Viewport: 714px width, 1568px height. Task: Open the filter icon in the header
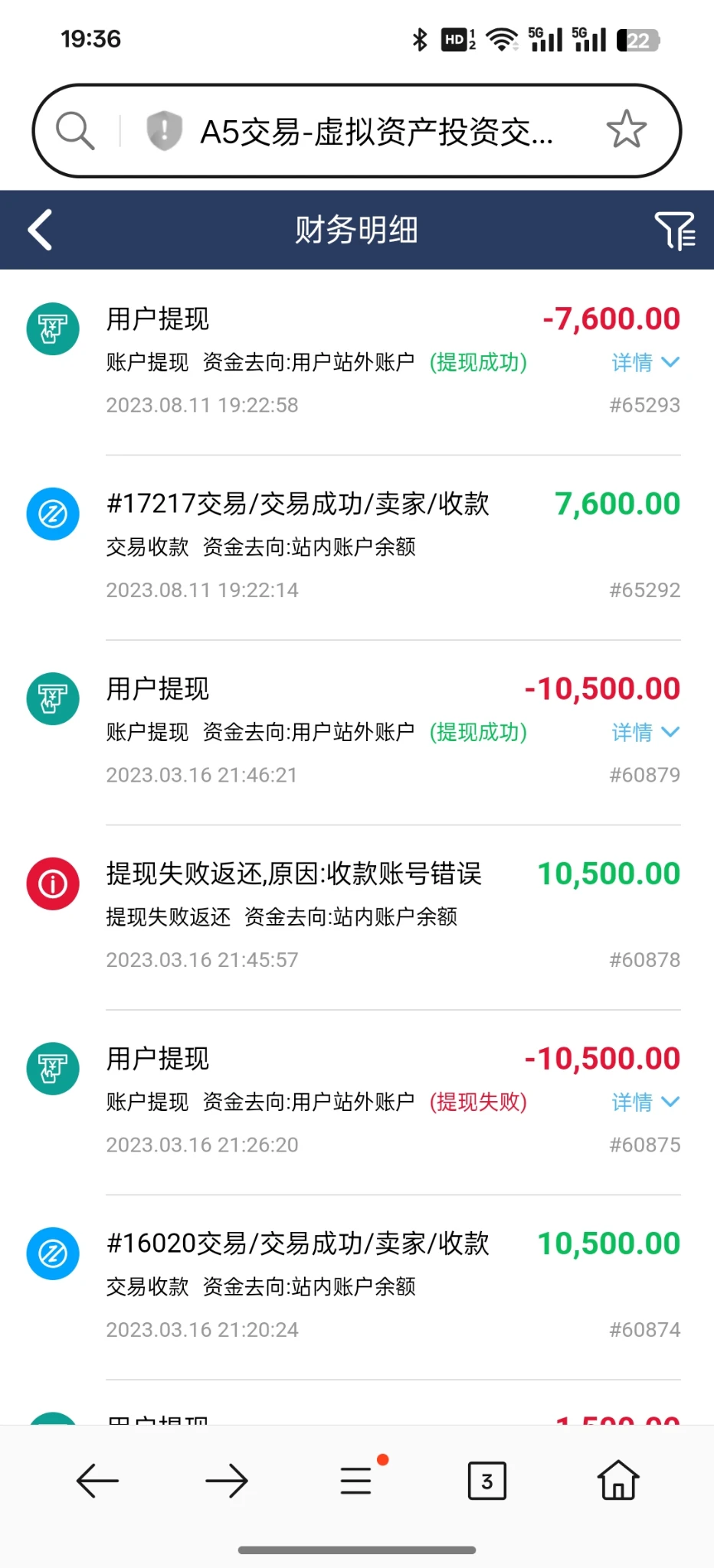674,230
